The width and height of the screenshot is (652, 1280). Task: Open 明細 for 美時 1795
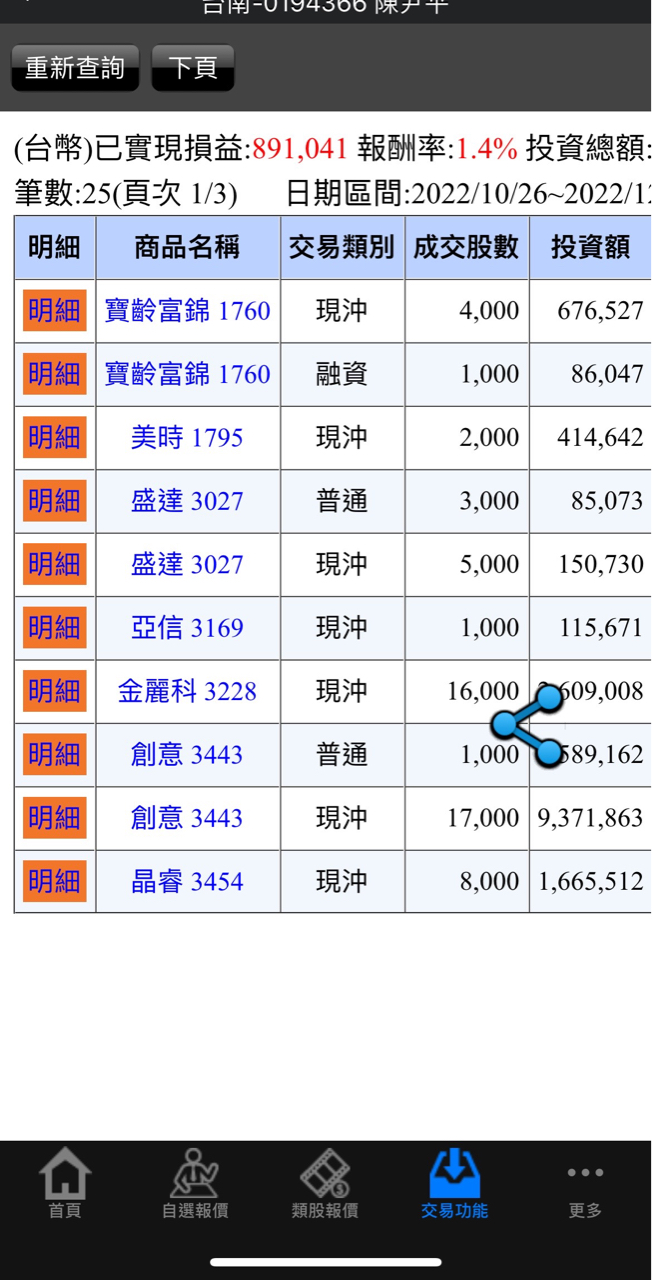tap(55, 437)
